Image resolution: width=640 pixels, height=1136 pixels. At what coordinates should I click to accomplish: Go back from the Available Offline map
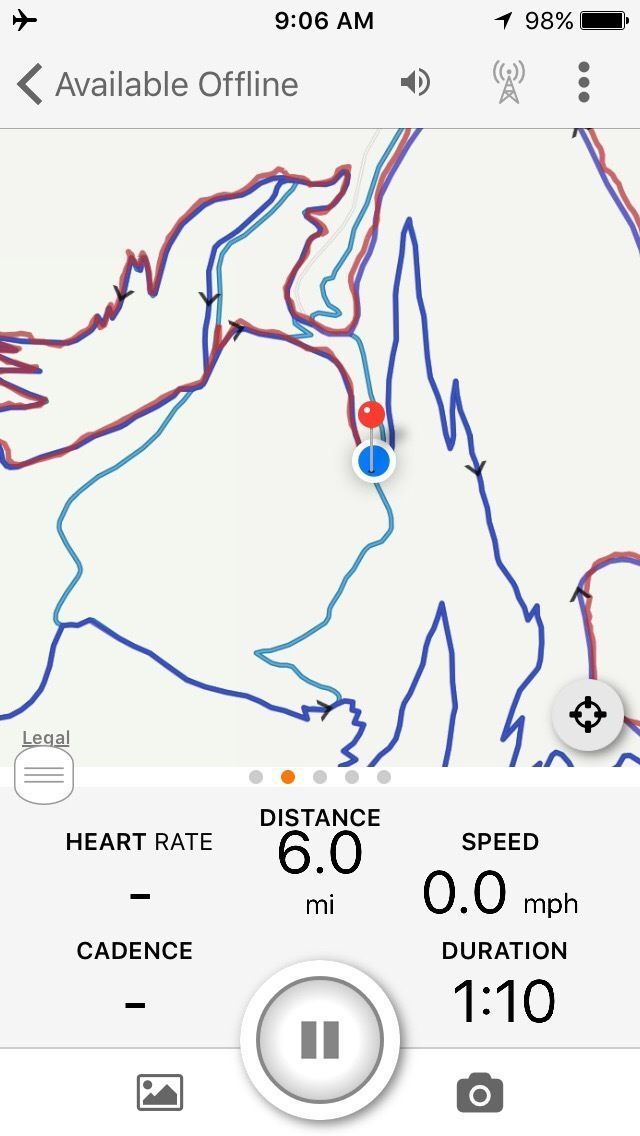(x=30, y=84)
